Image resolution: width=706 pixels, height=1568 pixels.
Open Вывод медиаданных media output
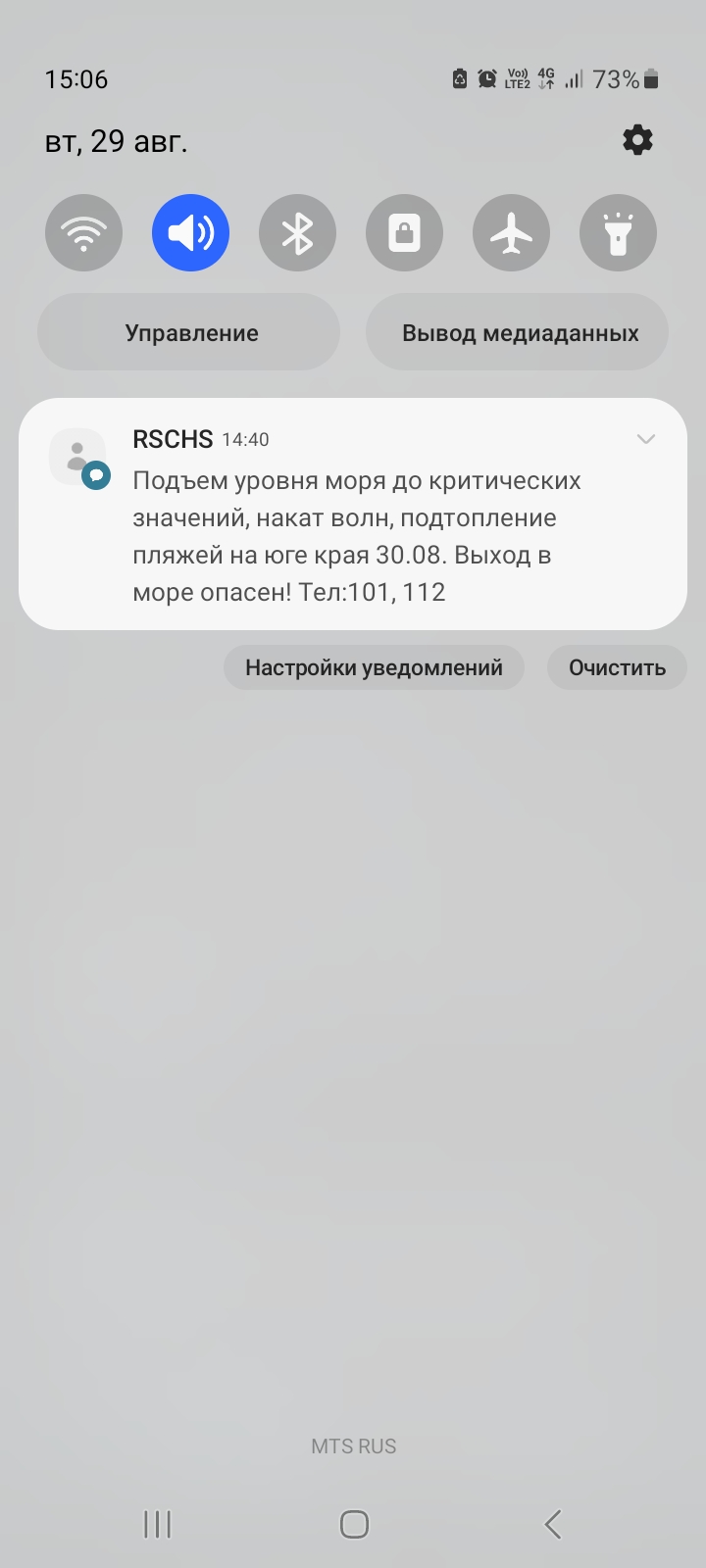point(518,332)
